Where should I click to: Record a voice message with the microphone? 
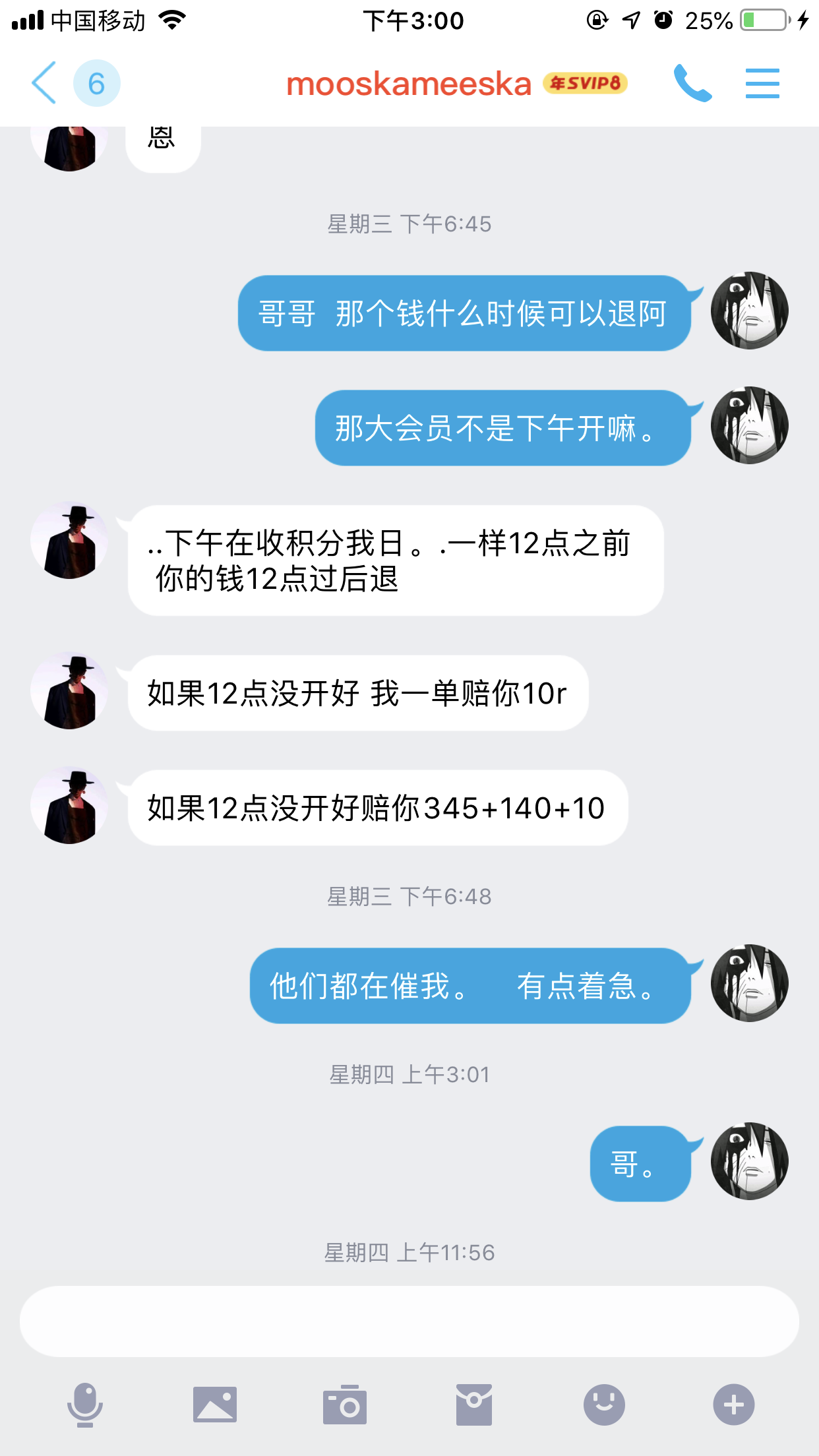[x=85, y=1405]
